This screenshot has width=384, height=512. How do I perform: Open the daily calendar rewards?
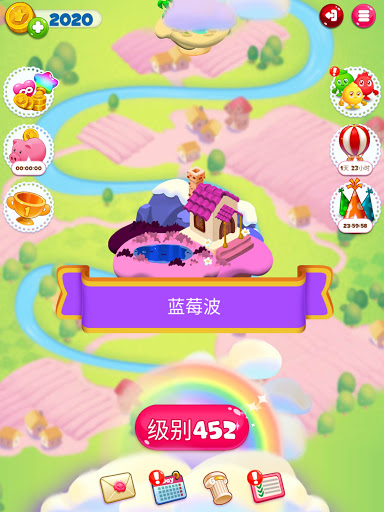[167, 487]
